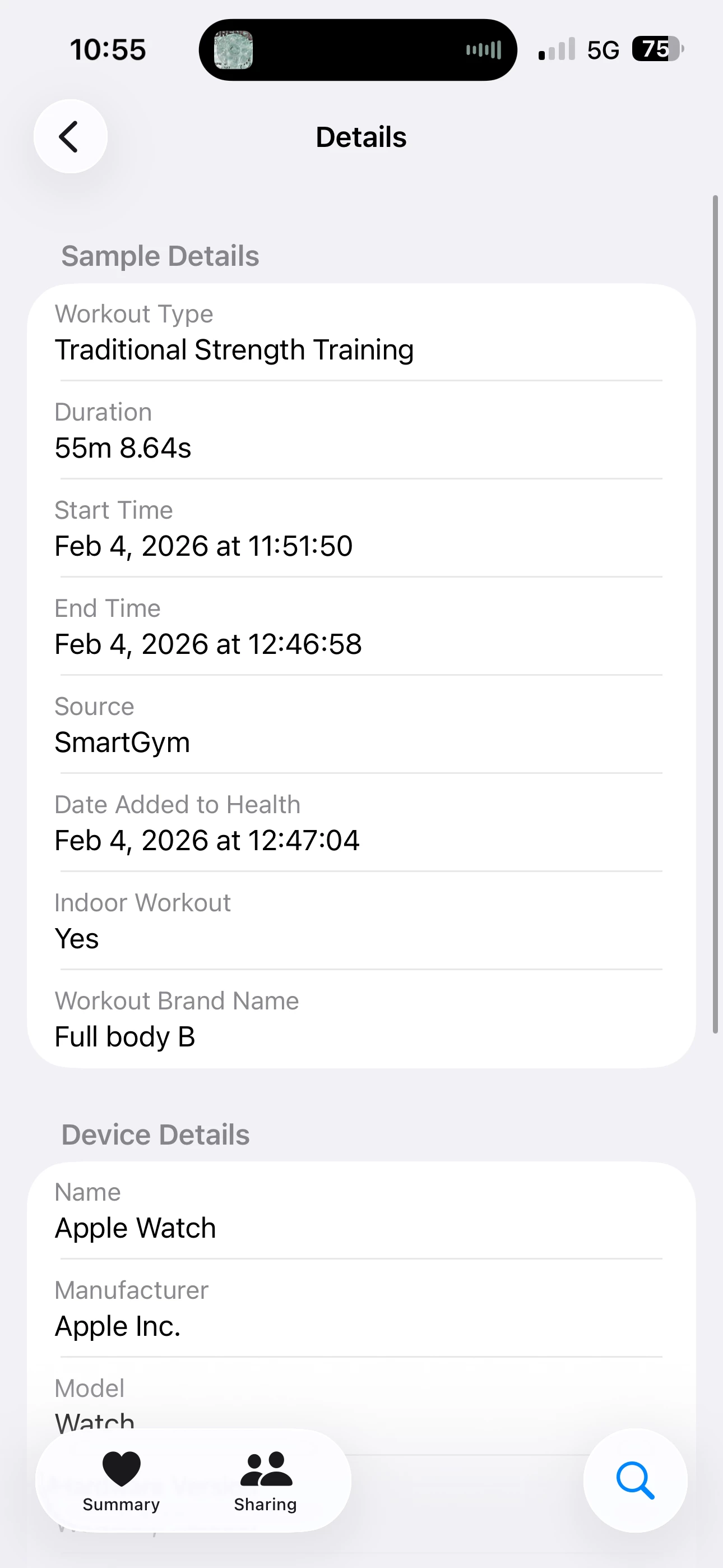Open the Sharing tab
This screenshot has height=1568, width=723.
[x=265, y=1481]
